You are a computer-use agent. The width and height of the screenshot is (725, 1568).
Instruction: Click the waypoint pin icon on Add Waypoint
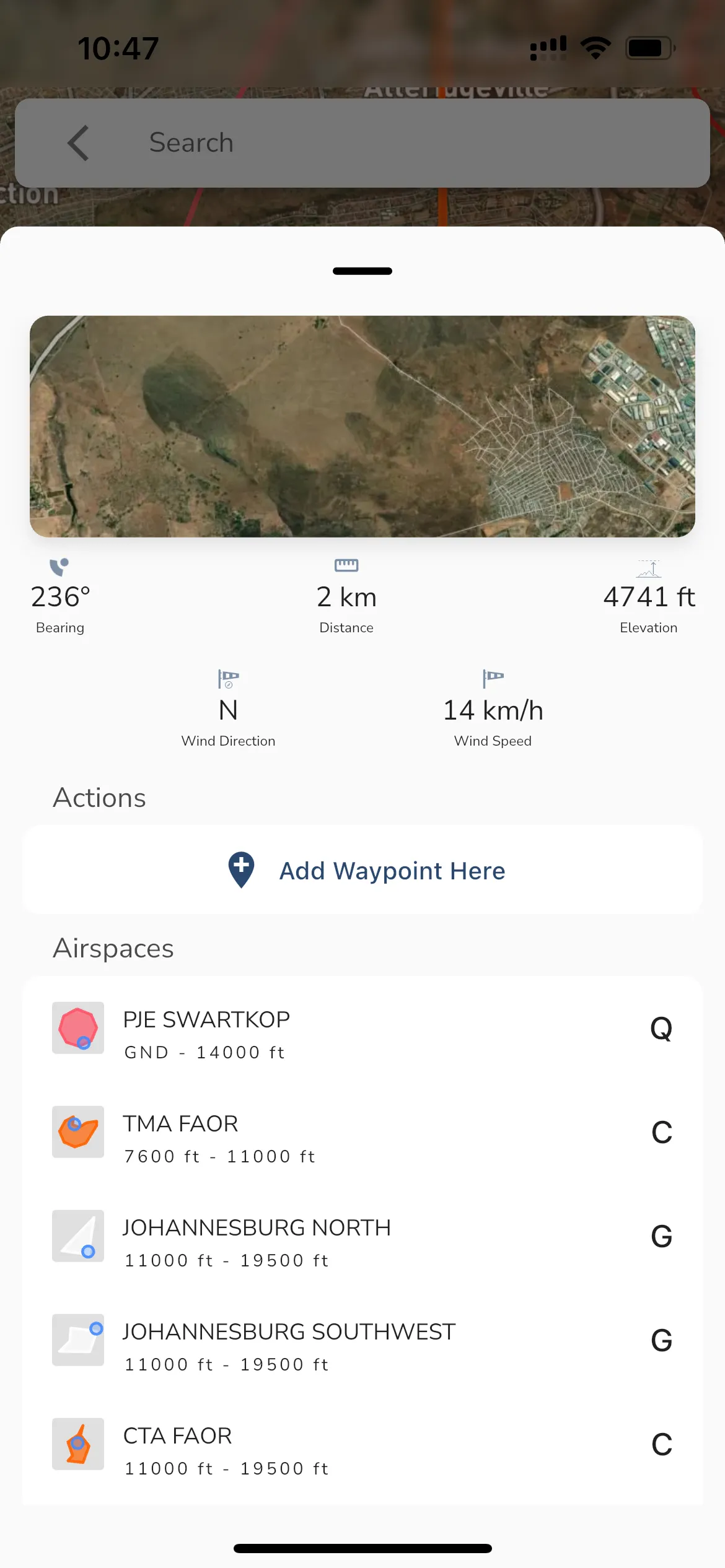241,870
